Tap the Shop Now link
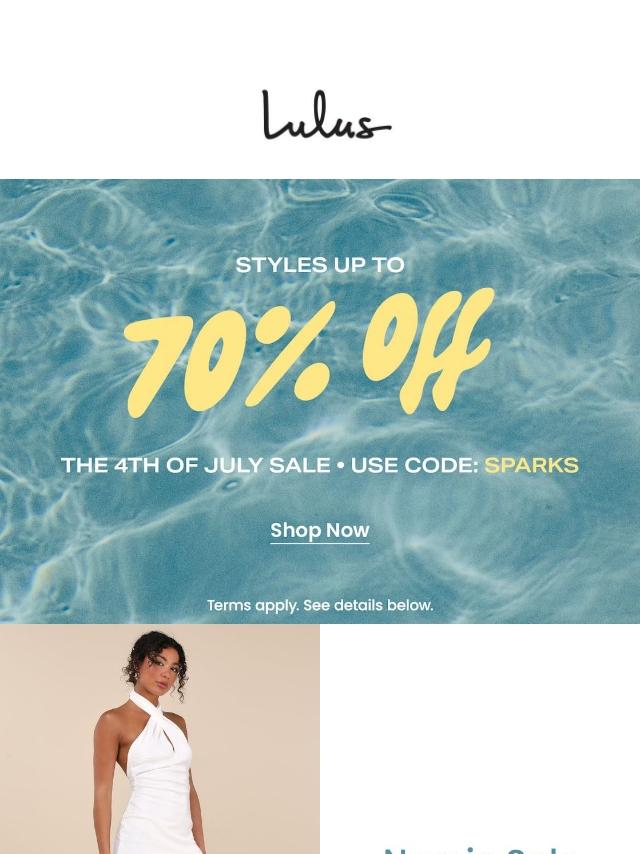 320,530
